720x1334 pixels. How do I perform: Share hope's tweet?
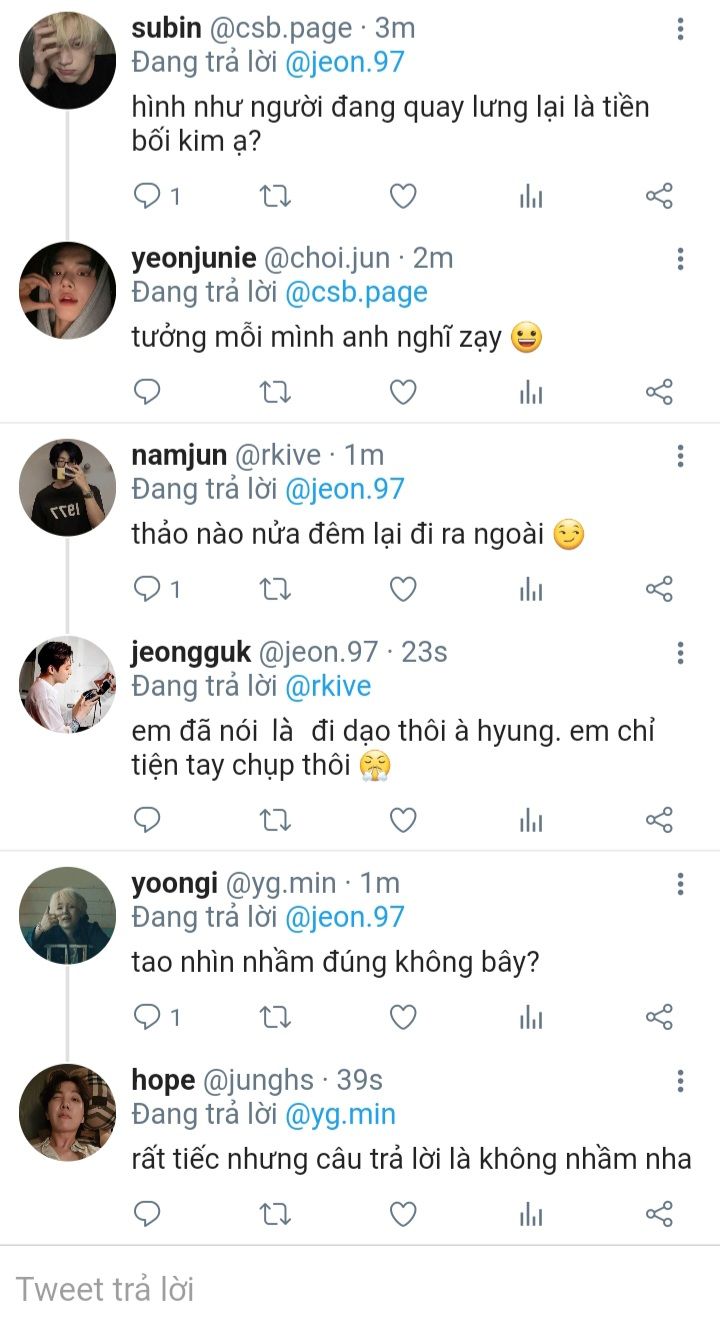pyautogui.click(x=659, y=1214)
